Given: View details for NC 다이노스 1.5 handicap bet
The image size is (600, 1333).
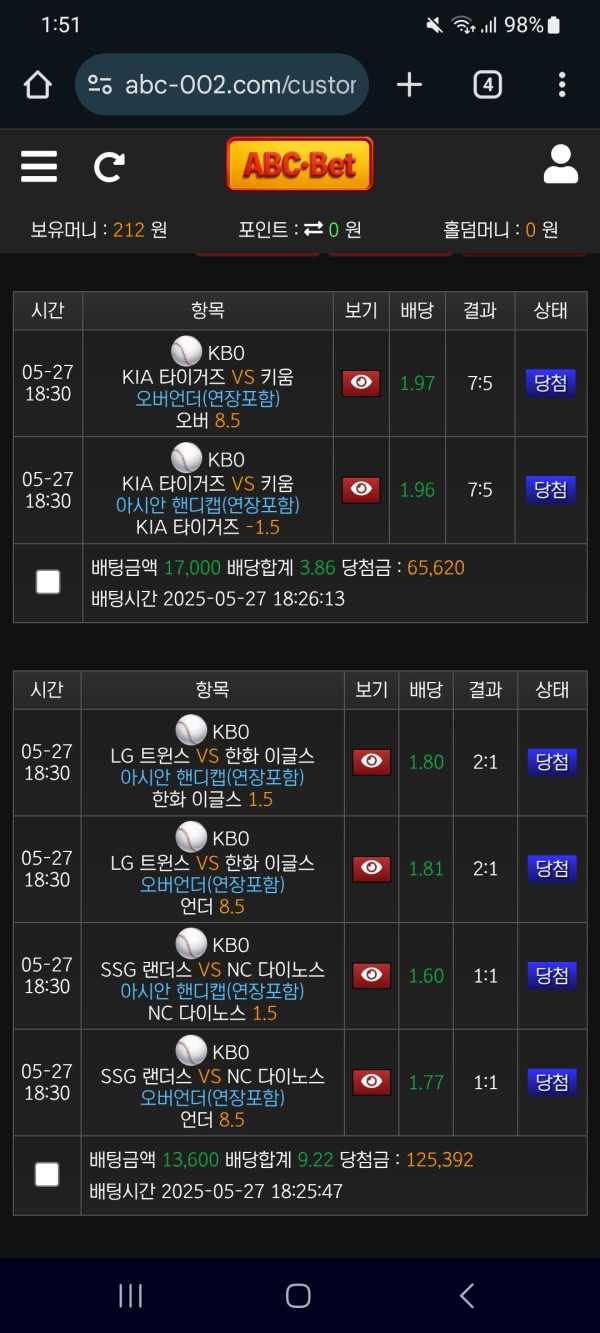Looking at the screenshot, I should point(371,976).
